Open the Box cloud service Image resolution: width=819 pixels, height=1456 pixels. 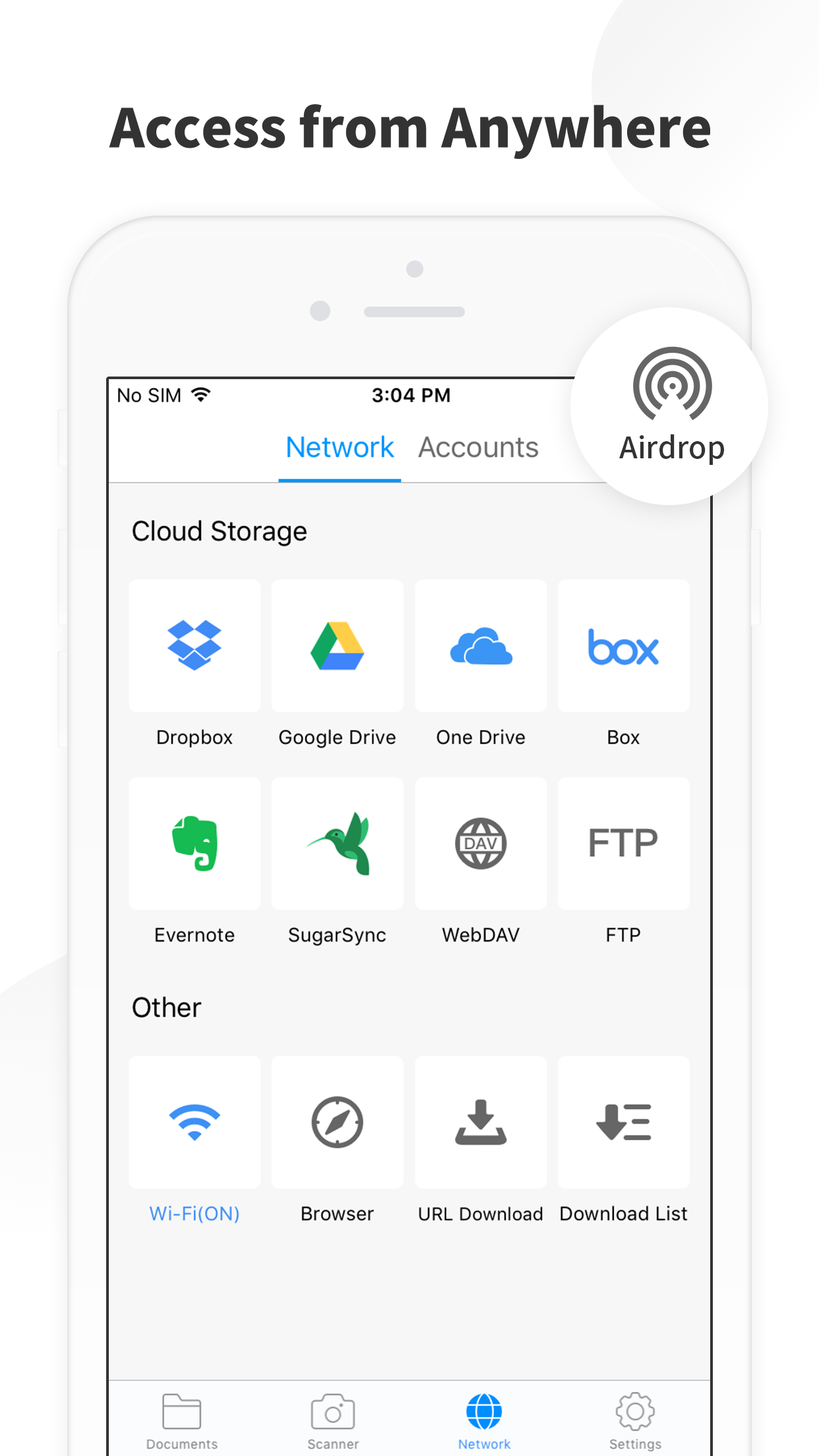(x=623, y=646)
